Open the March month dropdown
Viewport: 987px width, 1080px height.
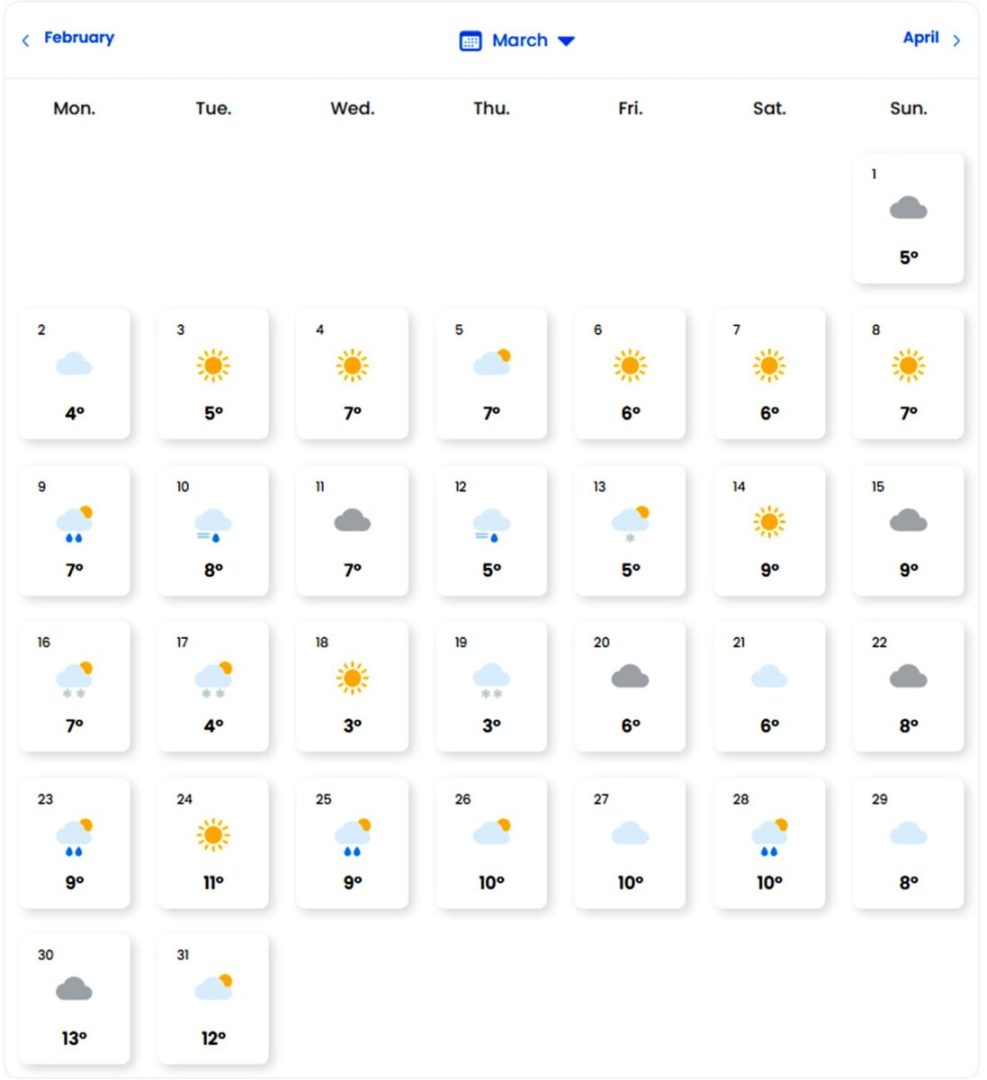point(518,41)
